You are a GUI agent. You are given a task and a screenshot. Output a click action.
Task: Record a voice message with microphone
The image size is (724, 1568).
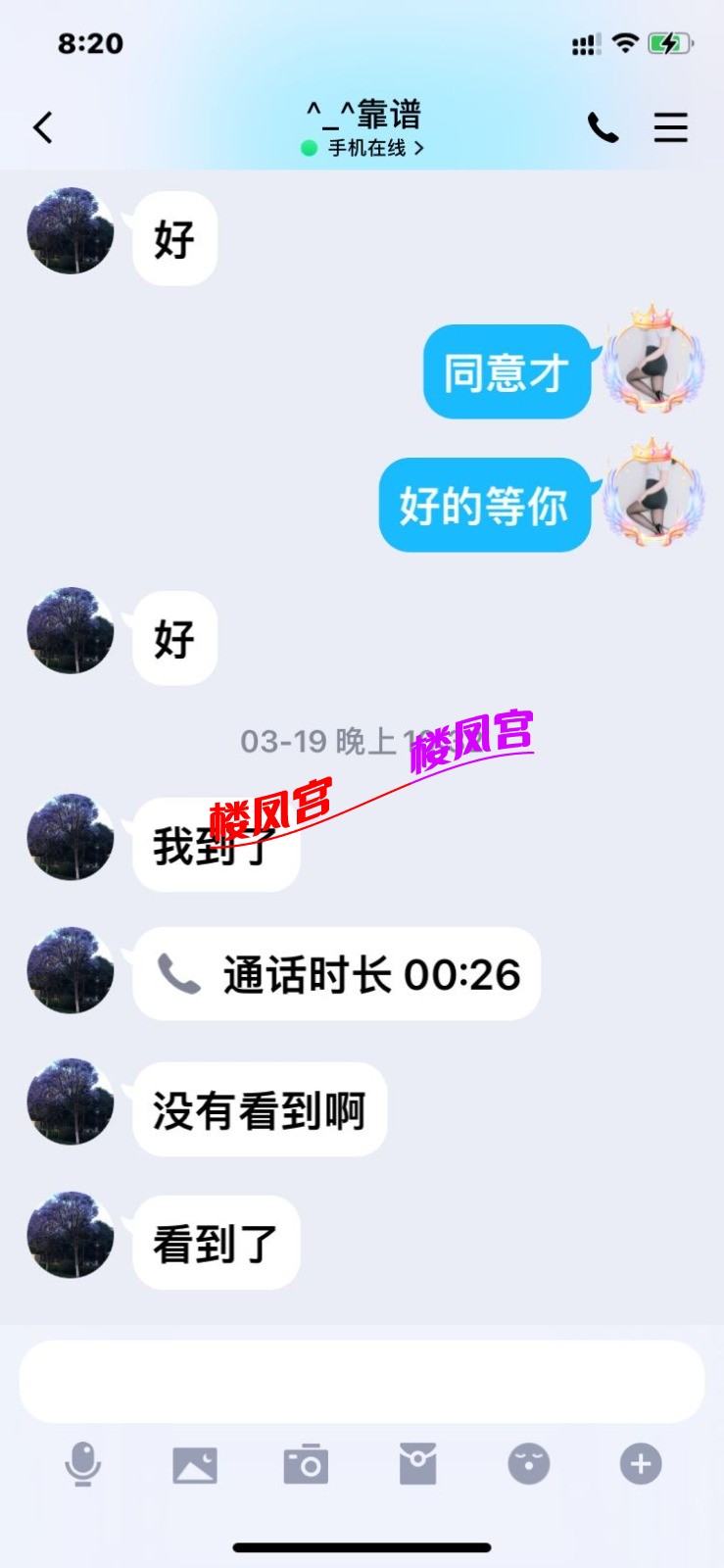[83, 1465]
